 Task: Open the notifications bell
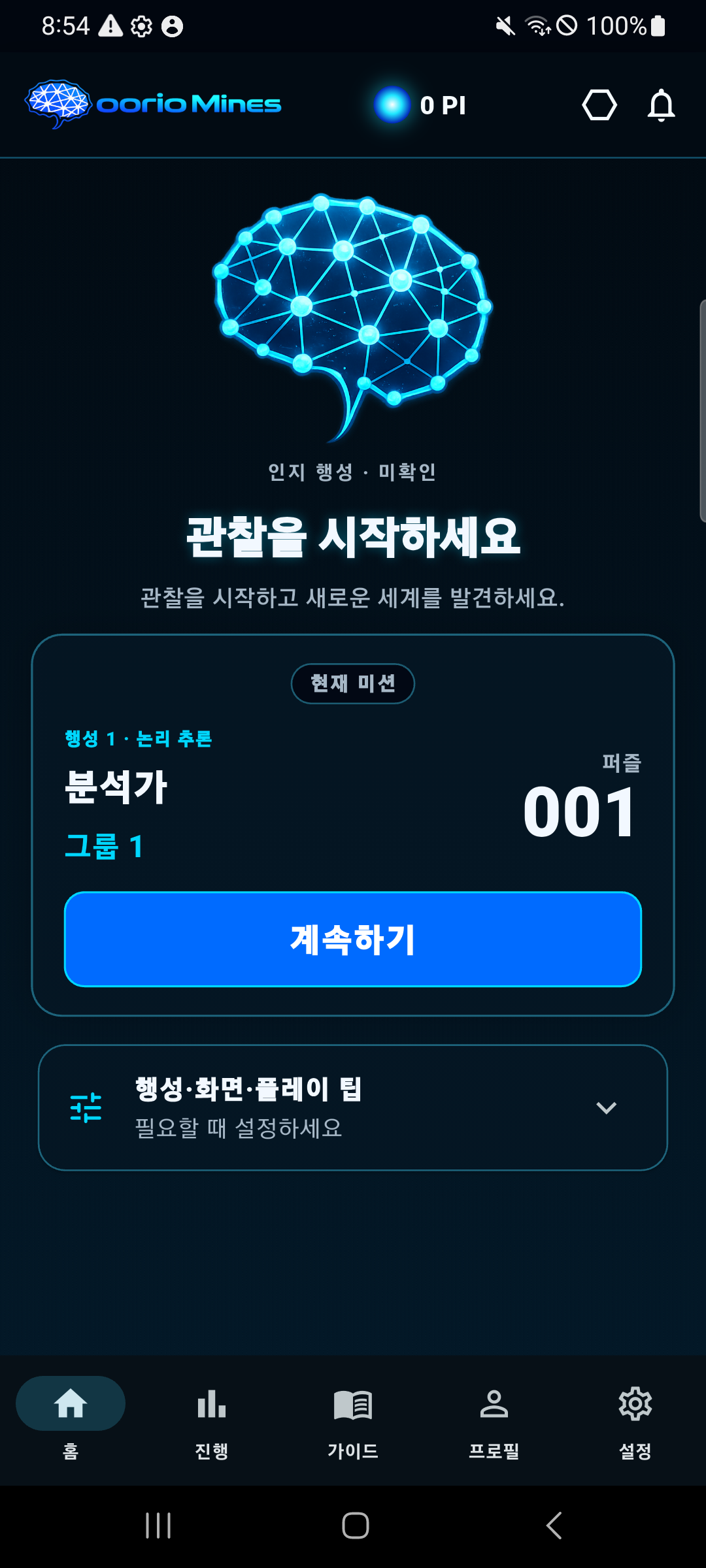pyautogui.click(x=661, y=105)
